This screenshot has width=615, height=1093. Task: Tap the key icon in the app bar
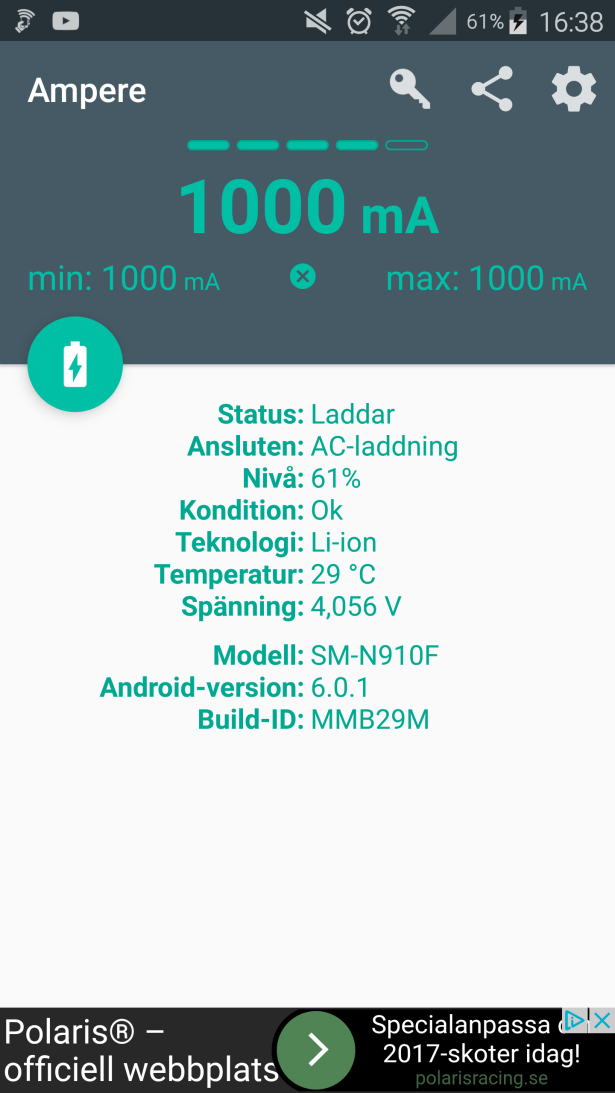(409, 90)
